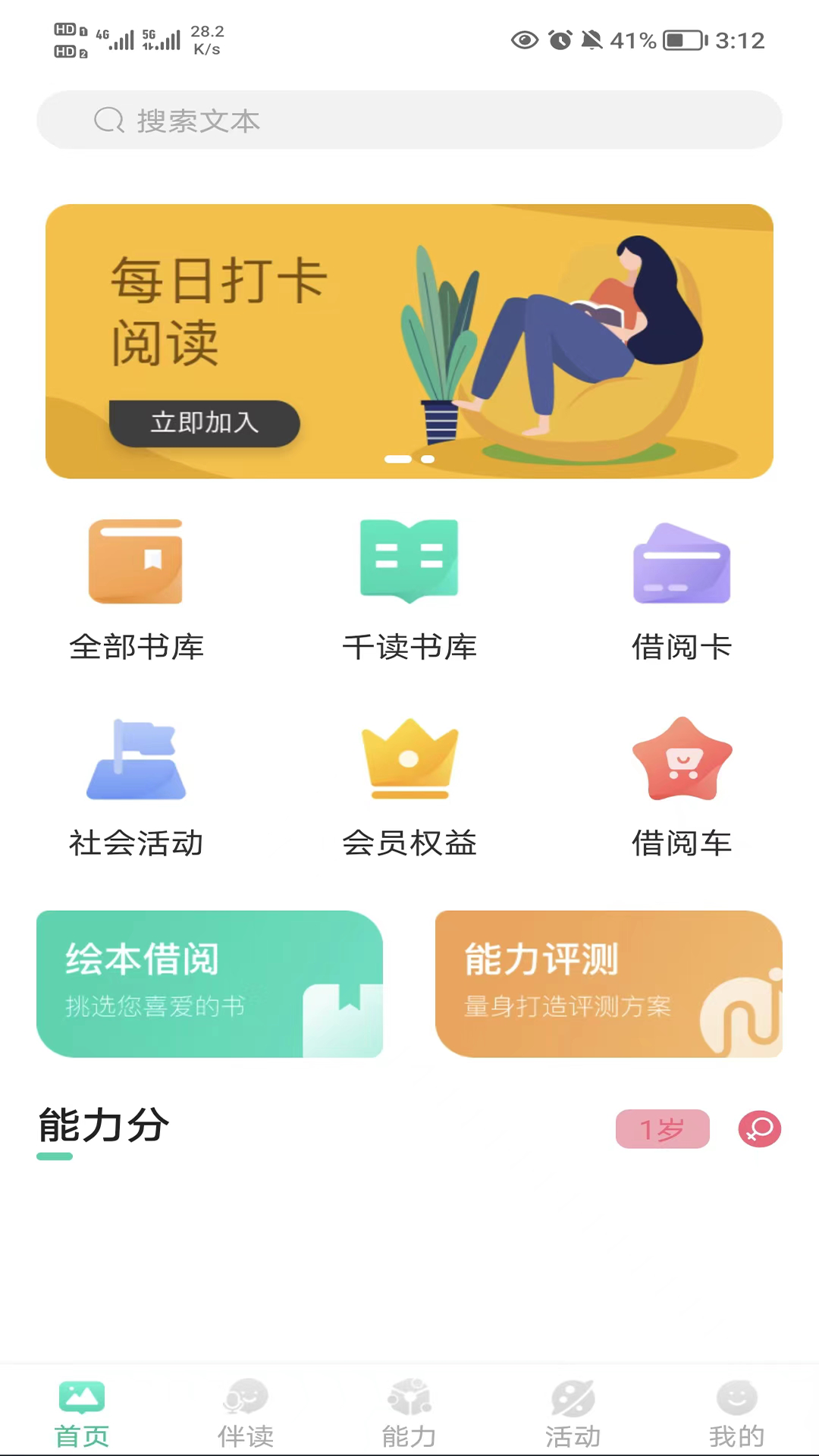Tap the 1岁 age selector pill
819x1456 pixels.
tap(662, 1129)
